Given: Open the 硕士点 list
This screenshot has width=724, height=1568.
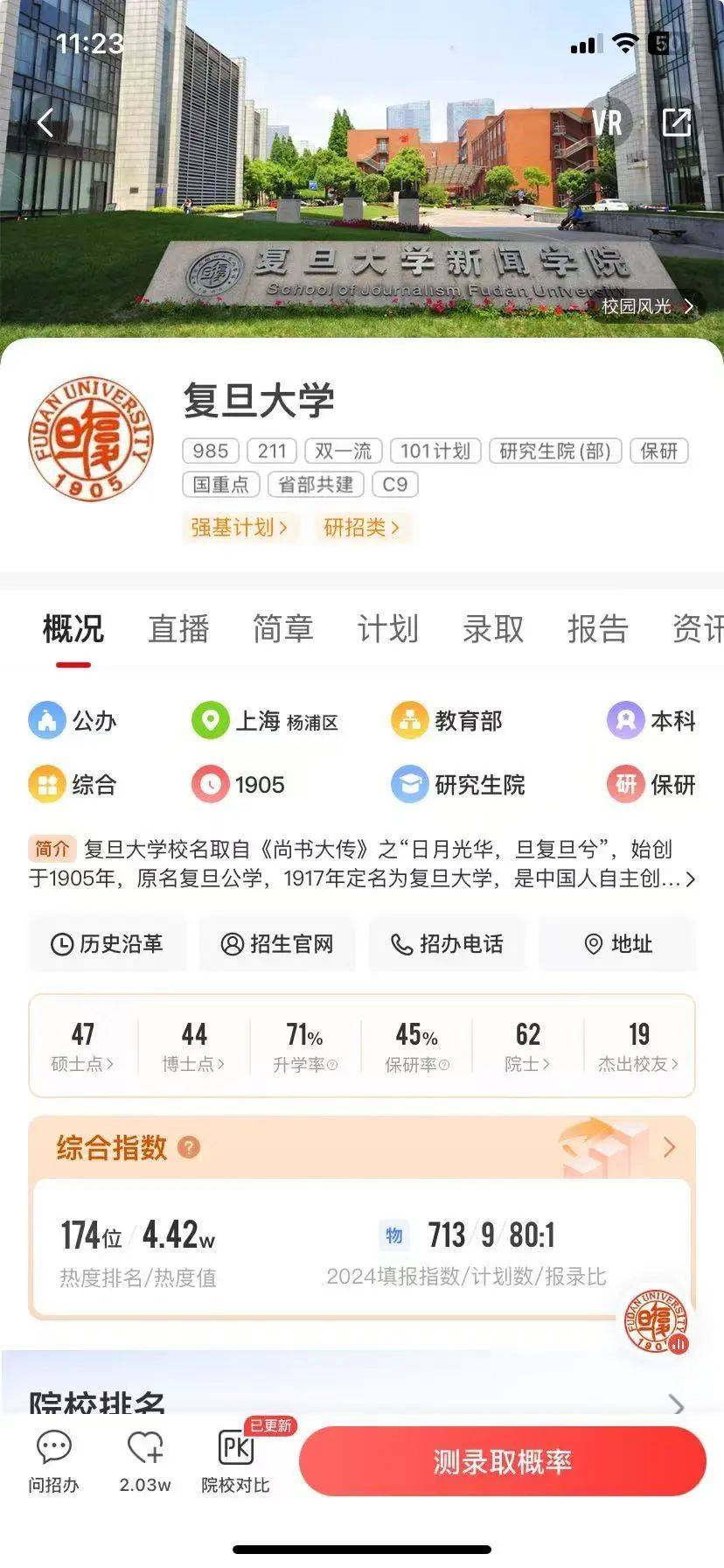Looking at the screenshot, I should pos(83,1046).
